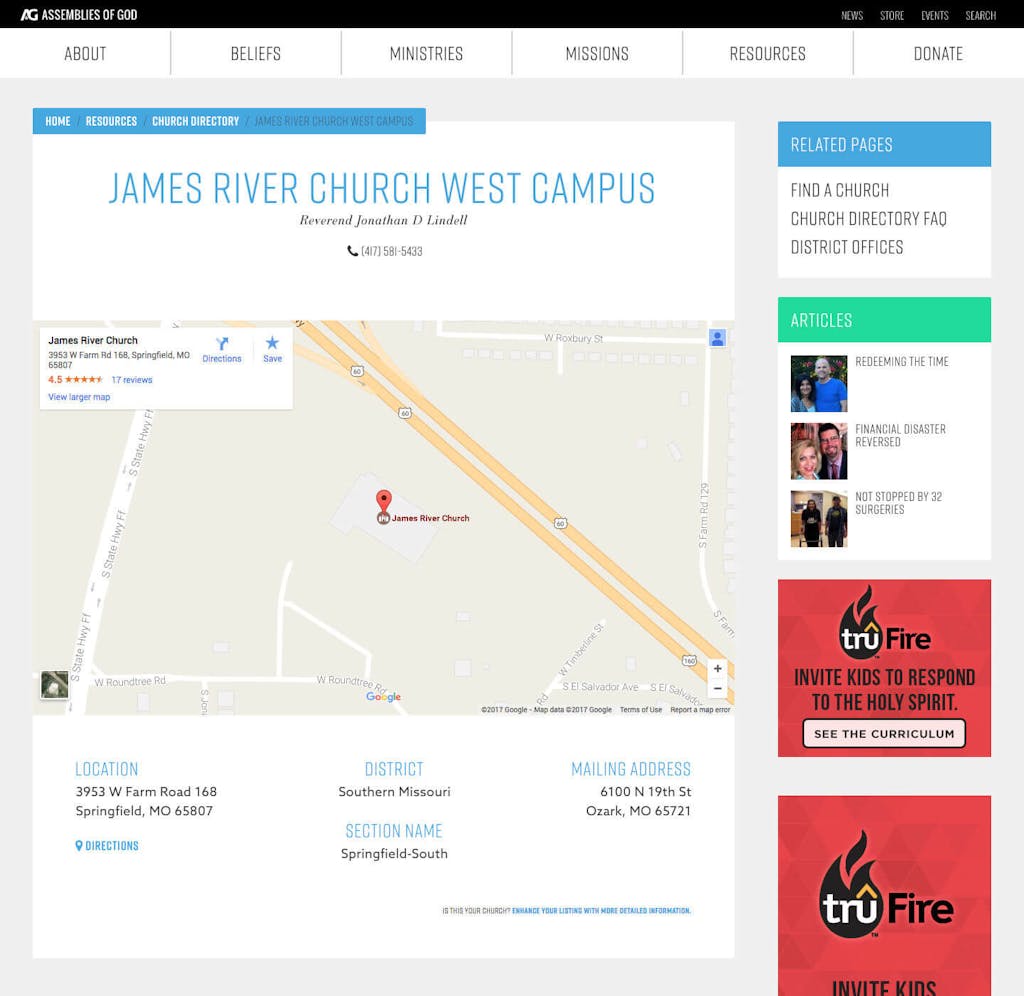Call the church phone number
The height and width of the screenshot is (996, 1024).
point(391,251)
